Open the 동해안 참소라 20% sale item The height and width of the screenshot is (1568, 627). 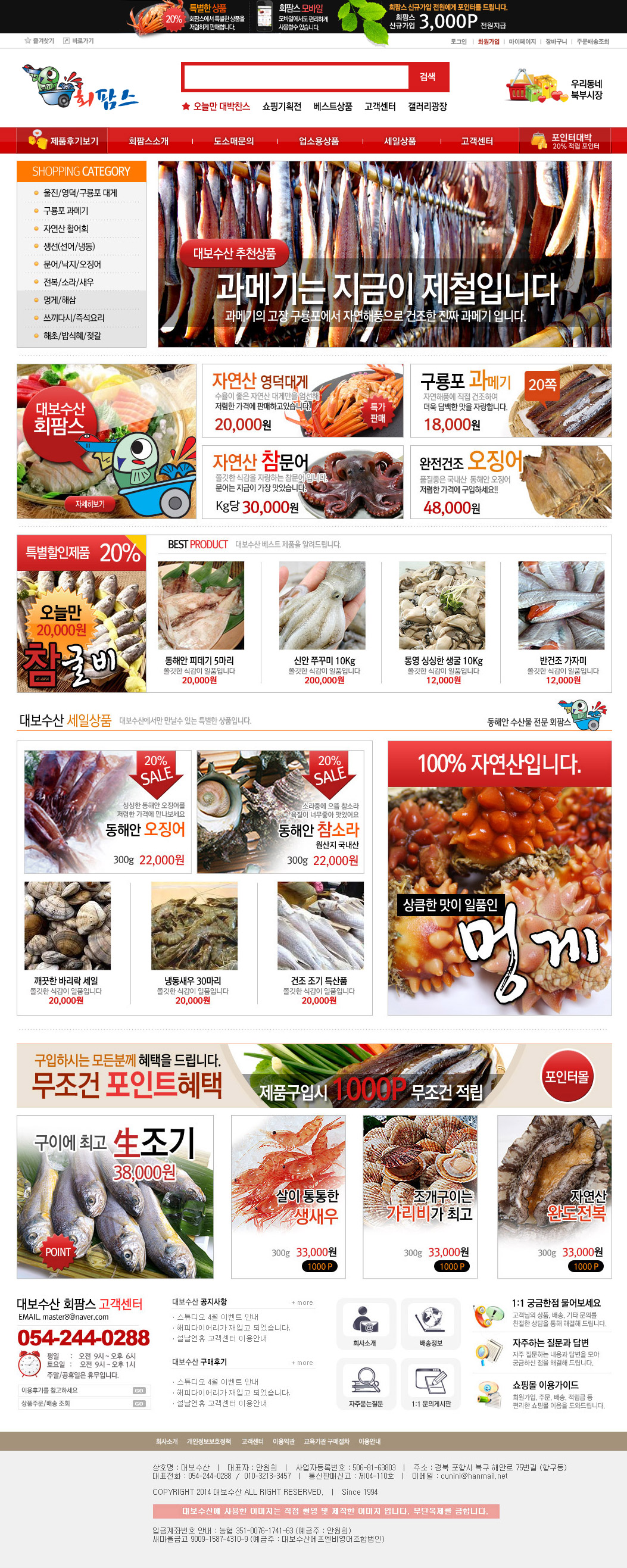[280, 812]
